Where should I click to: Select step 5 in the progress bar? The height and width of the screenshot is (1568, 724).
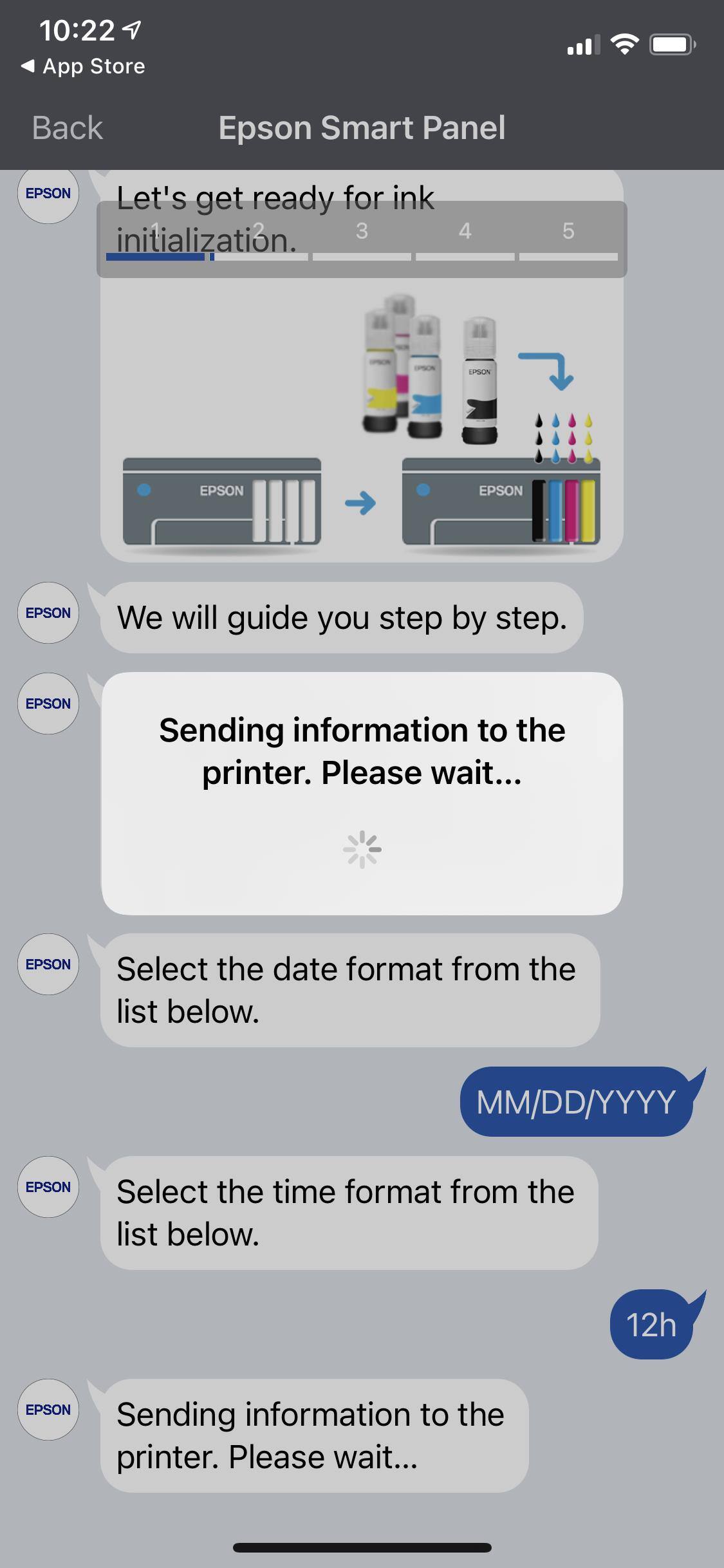tap(568, 239)
